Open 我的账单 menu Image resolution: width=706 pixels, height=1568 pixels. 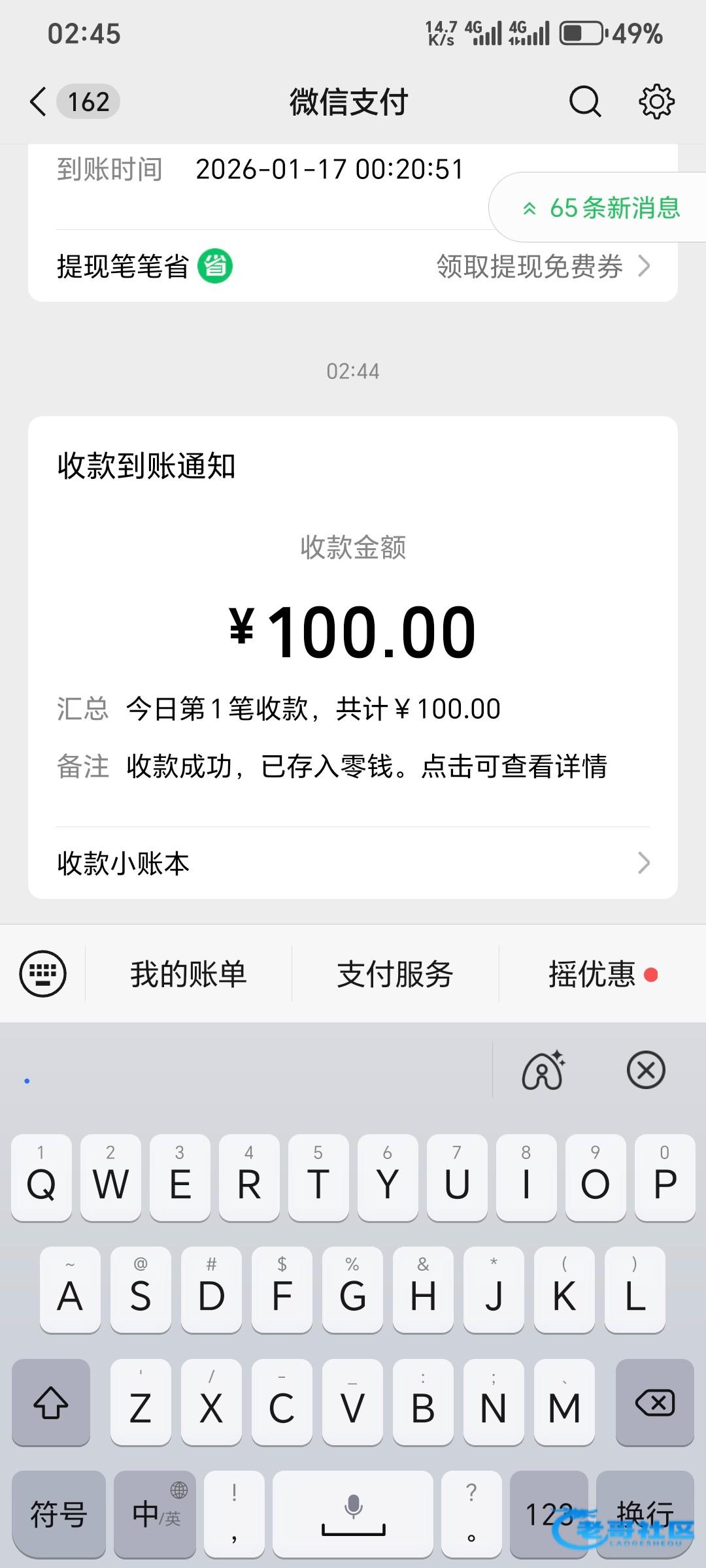(188, 974)
